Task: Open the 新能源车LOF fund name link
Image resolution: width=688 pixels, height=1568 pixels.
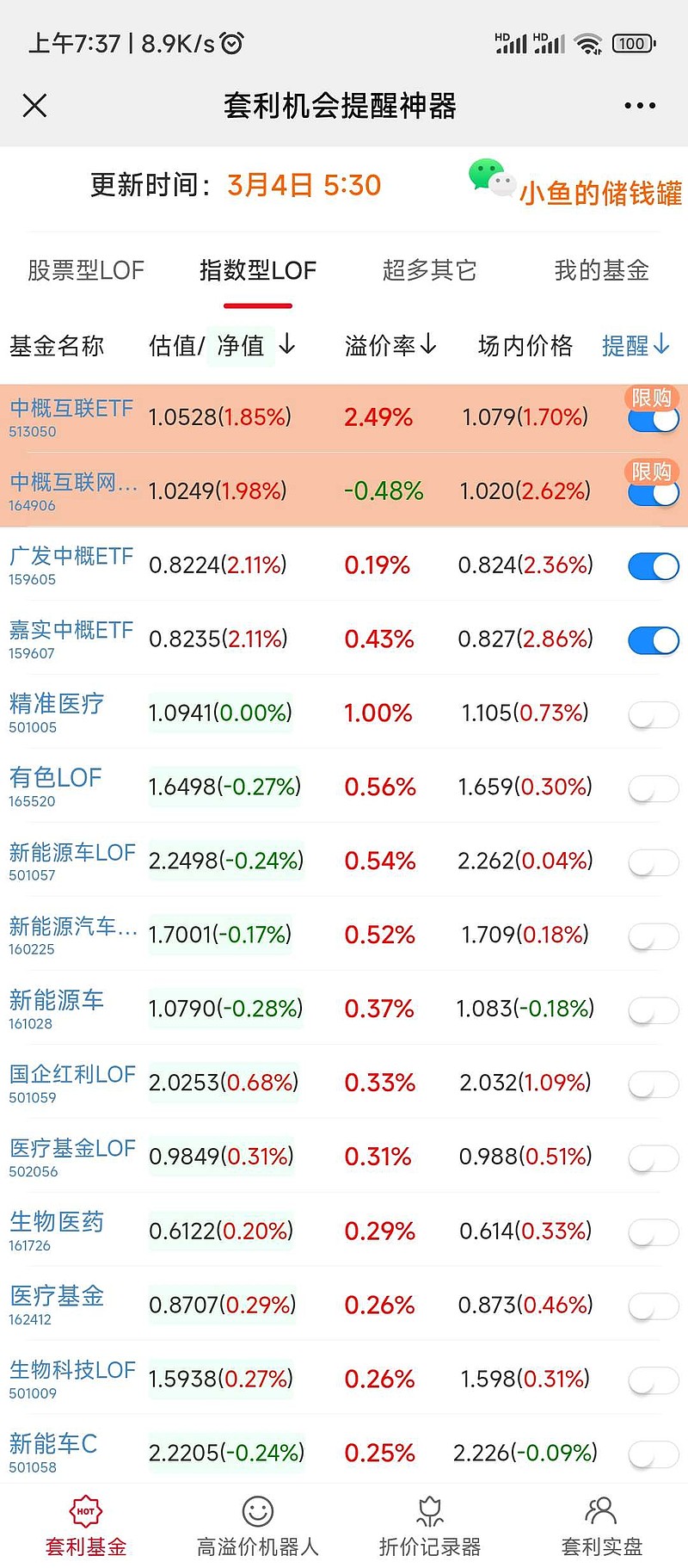Action: click(x=72, y=852)
